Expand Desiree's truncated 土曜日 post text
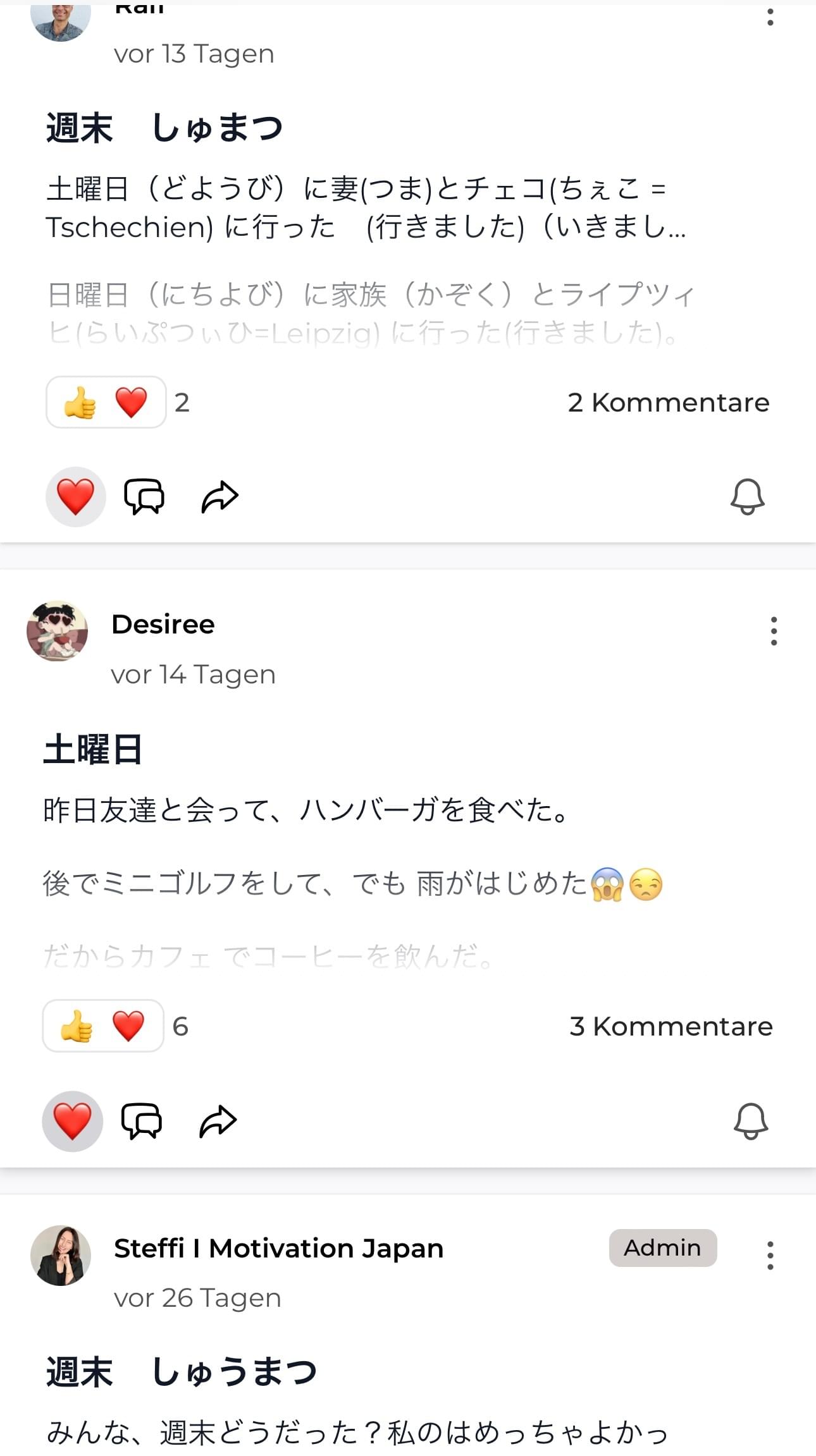816x1456 pixels. [269, 956]
